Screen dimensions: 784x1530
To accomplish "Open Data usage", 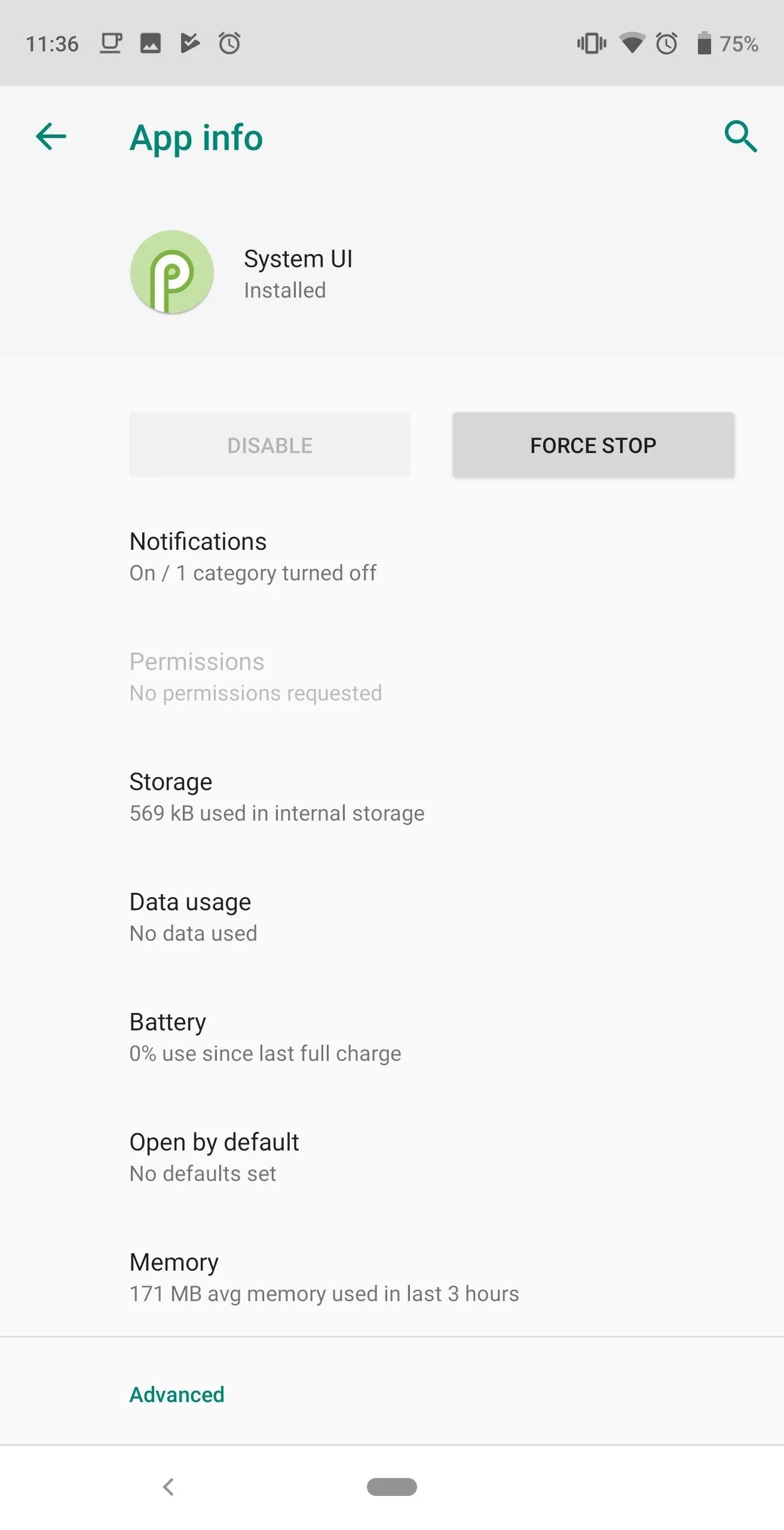I will click(x=392, y=917).
